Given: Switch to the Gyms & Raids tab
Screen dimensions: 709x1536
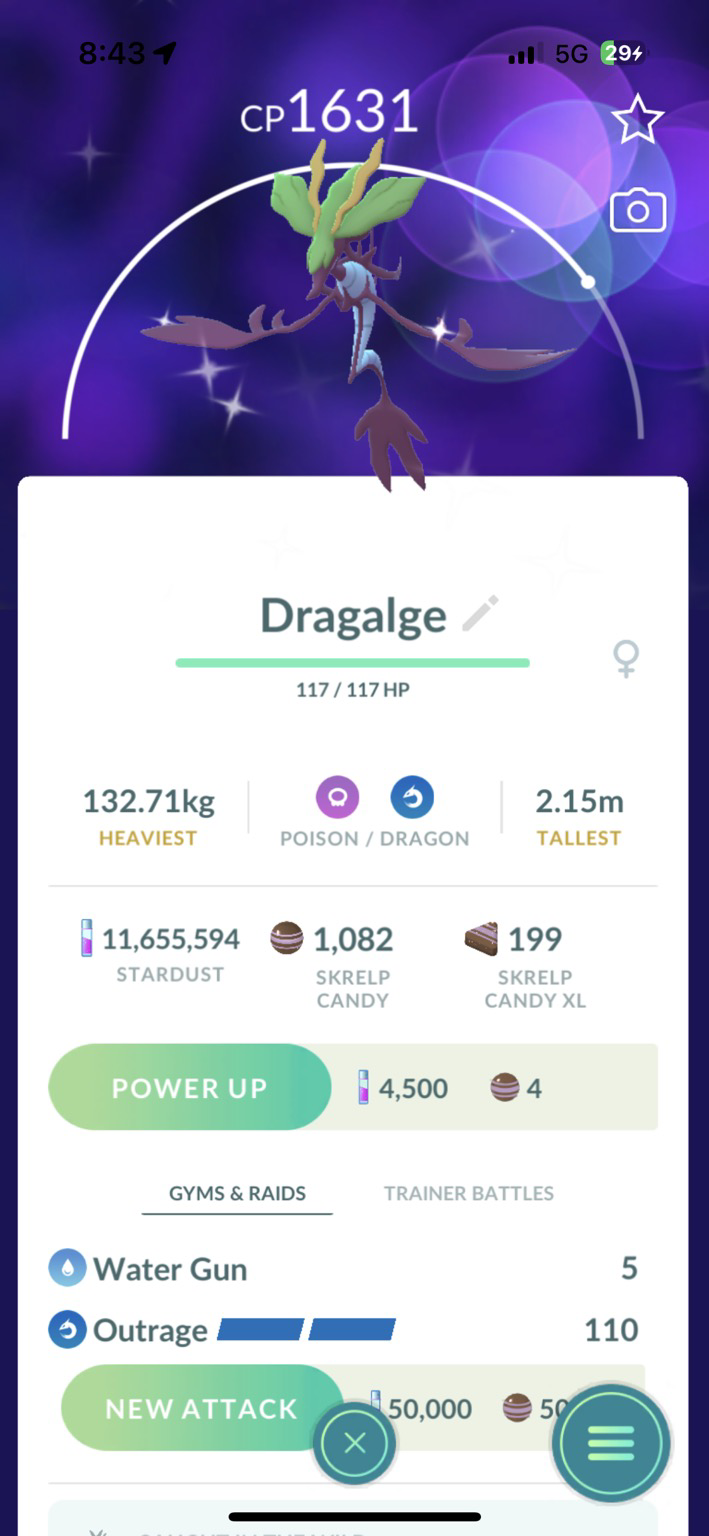Looking at the screenshot, I should (237, 1193).
